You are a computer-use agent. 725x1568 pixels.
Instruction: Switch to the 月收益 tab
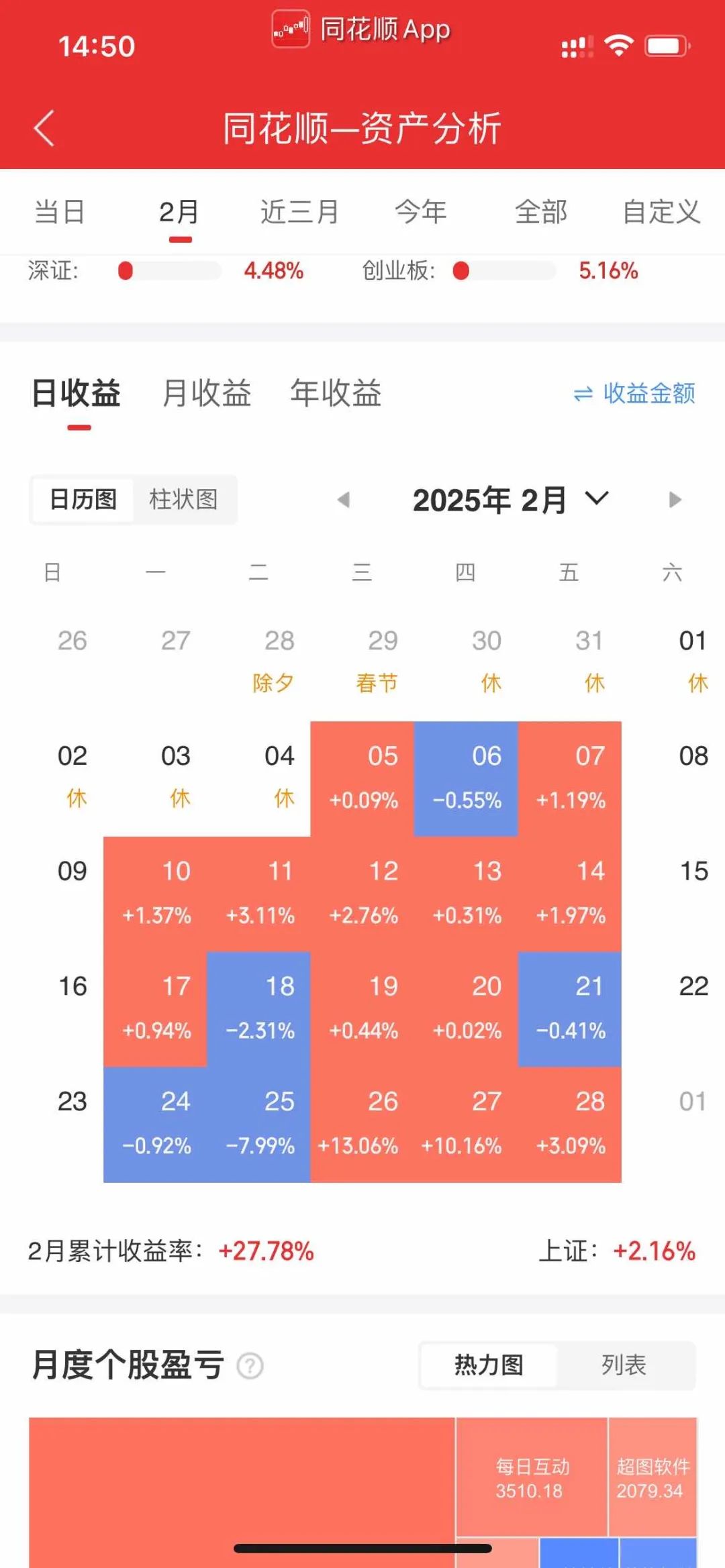click(x=207, y=393)
